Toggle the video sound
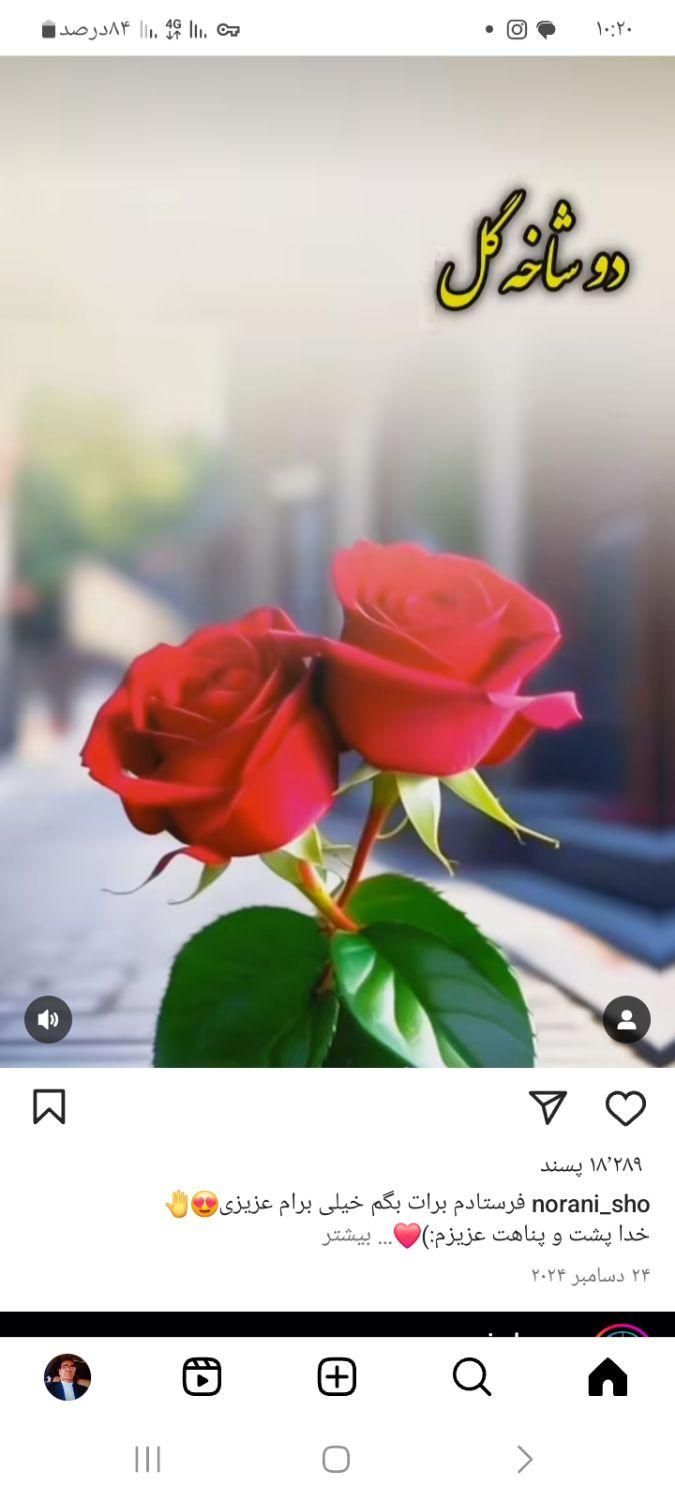675x1500 pixels. pos(48,1020)
